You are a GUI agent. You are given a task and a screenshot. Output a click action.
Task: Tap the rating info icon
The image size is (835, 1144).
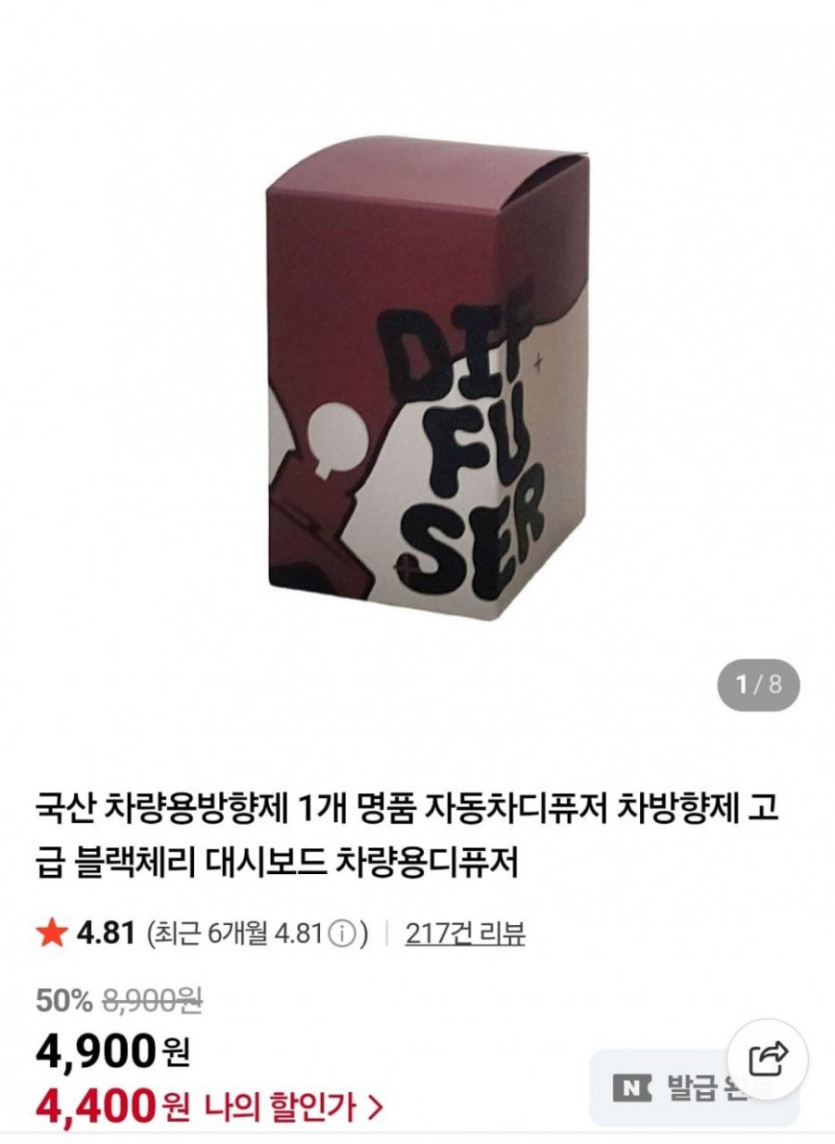pyautogui.click(x=343, y=935)
